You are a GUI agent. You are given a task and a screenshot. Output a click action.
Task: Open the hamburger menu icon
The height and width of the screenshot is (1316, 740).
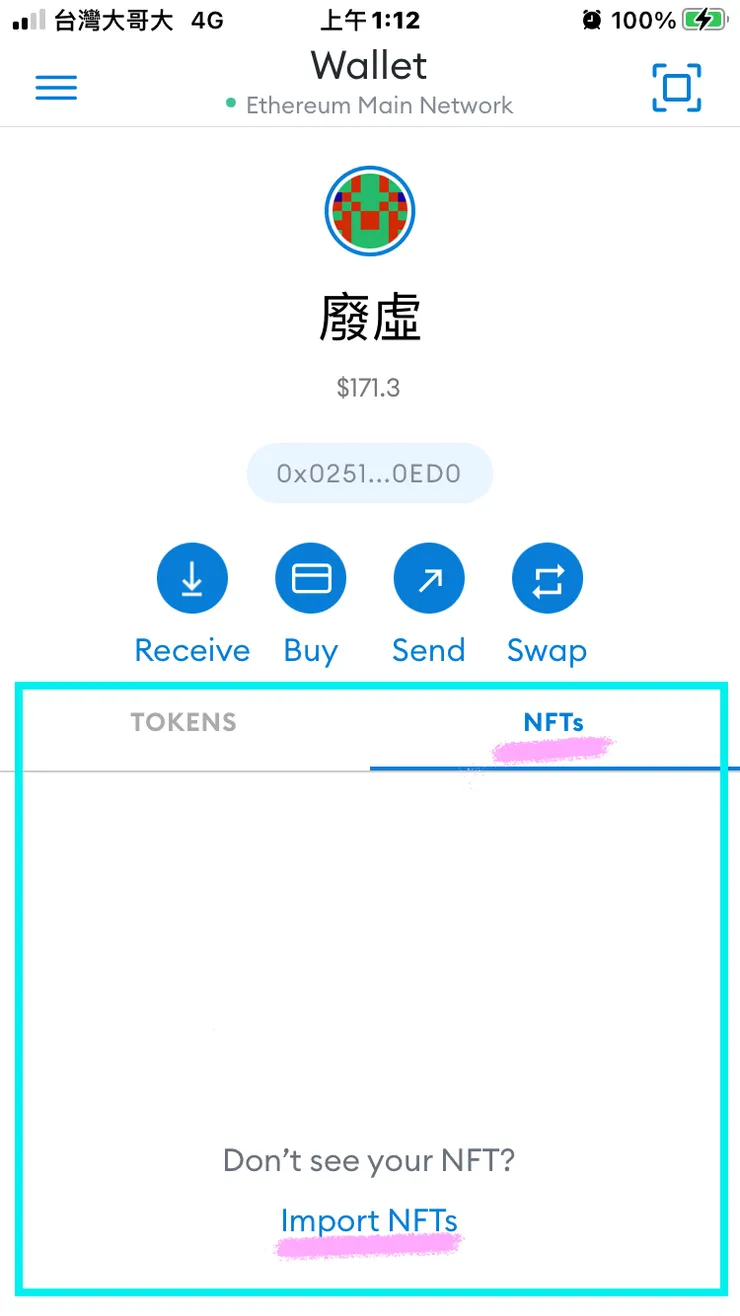56,88
